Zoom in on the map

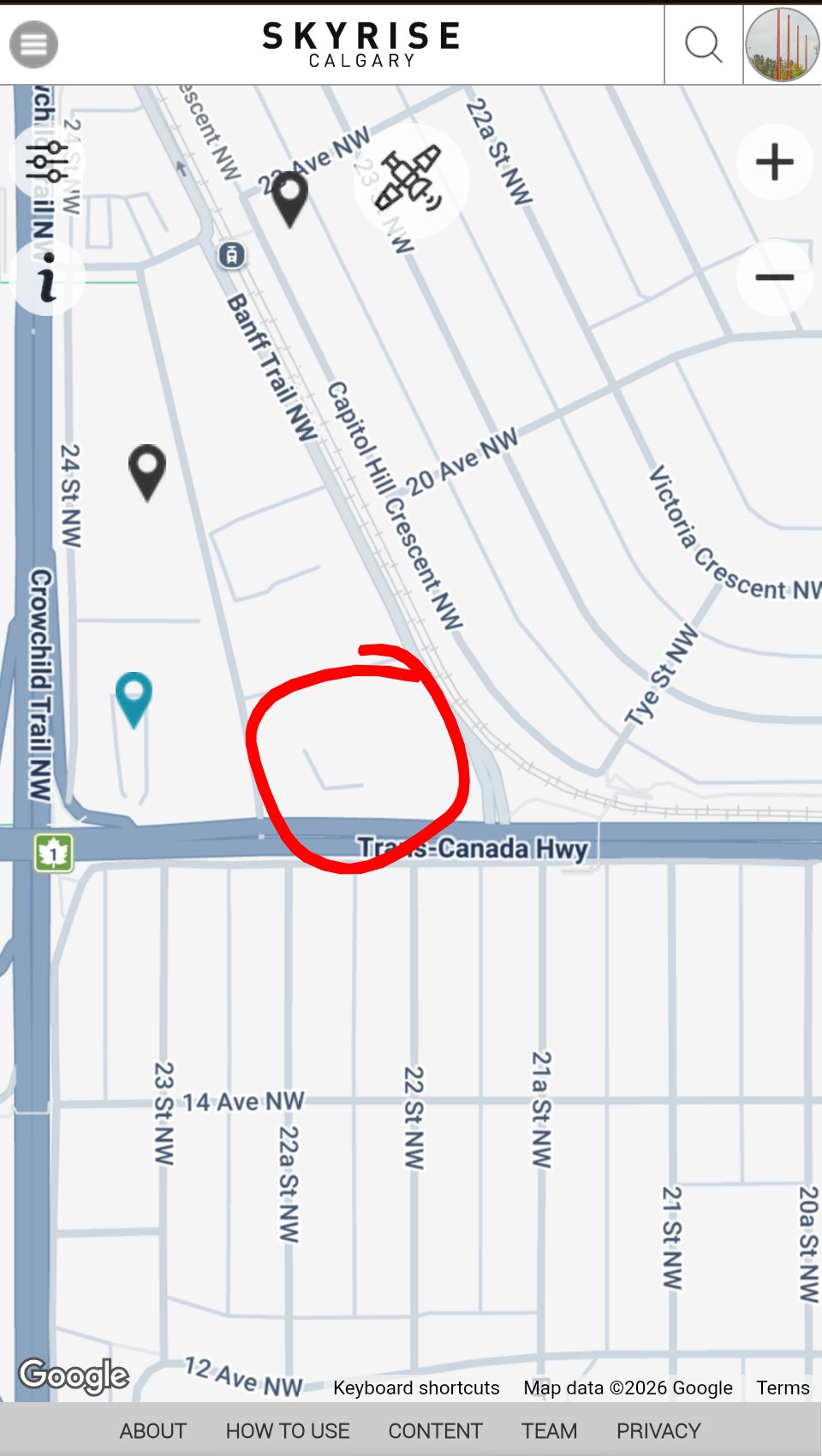click(x=774, y=162)
